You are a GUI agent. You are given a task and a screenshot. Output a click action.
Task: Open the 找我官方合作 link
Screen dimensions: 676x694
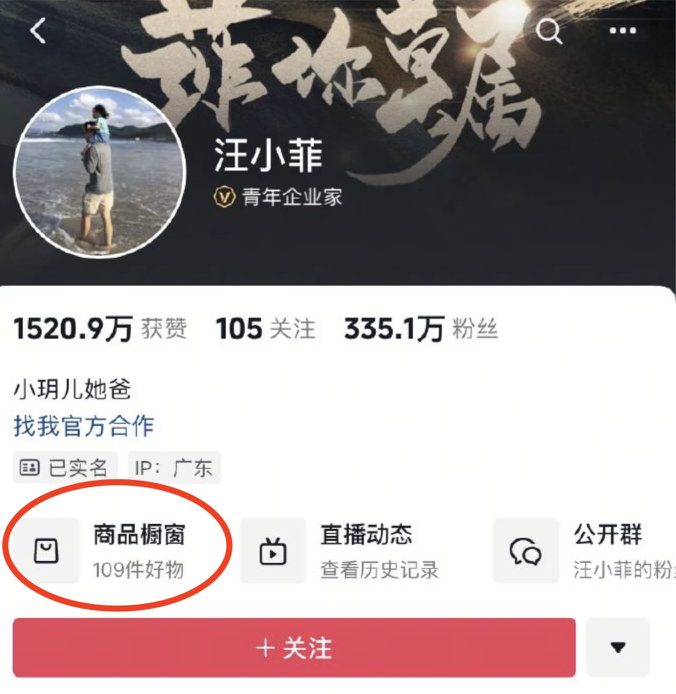coord(84,425)
